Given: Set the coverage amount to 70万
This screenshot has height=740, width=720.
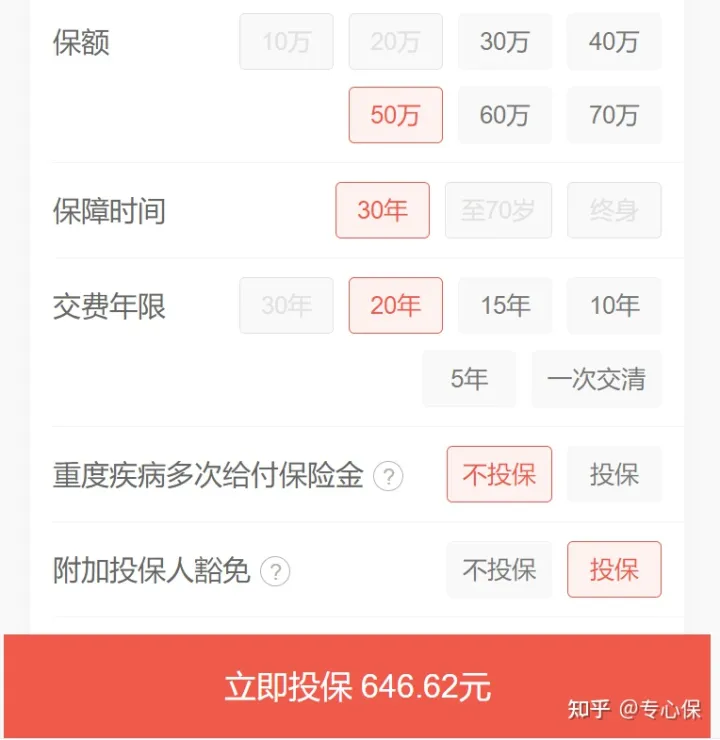Looking at the screenshot, I should pos(614,115).
